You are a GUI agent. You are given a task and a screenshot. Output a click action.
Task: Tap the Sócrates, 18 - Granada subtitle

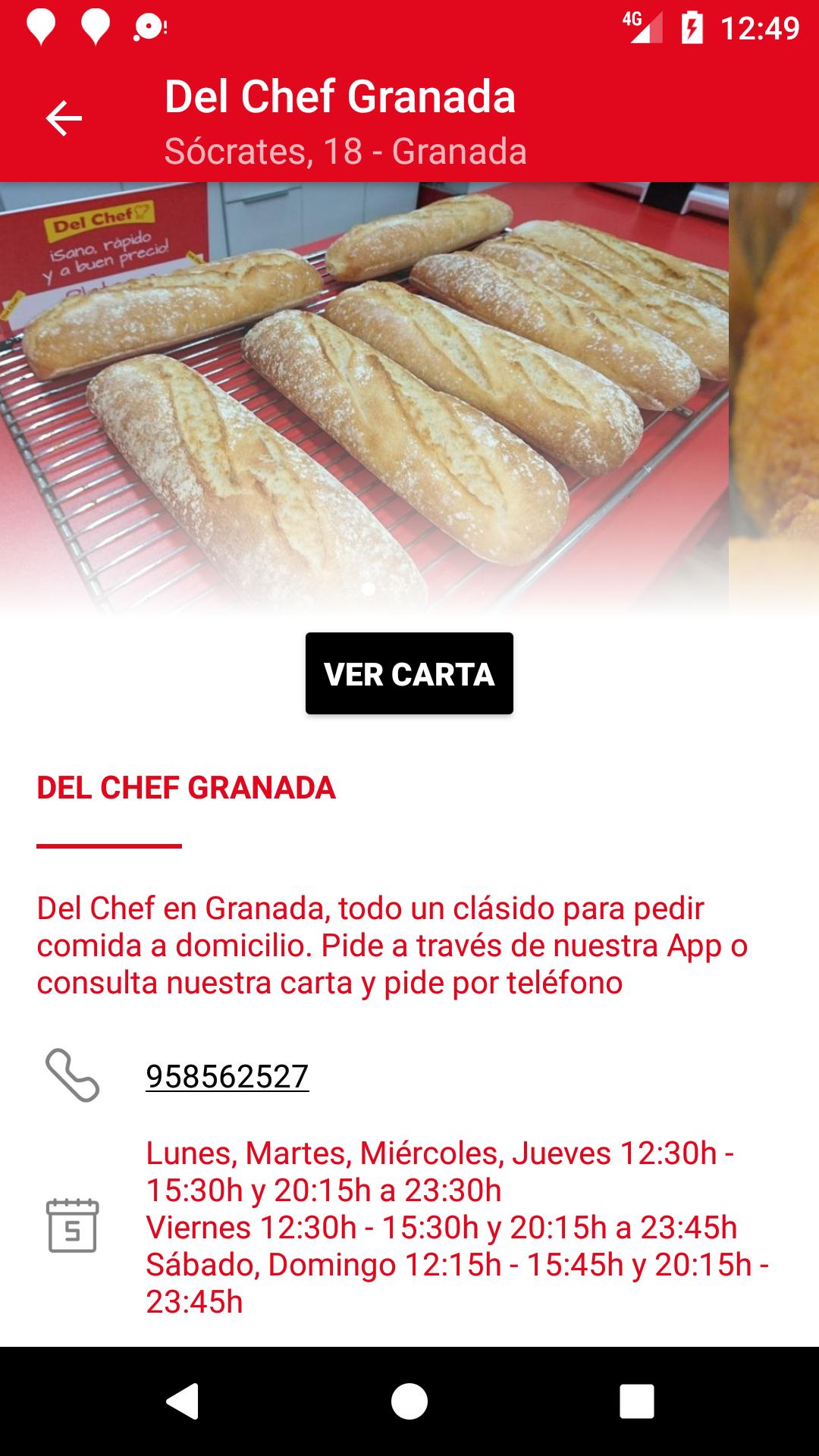tap(346, 151)
